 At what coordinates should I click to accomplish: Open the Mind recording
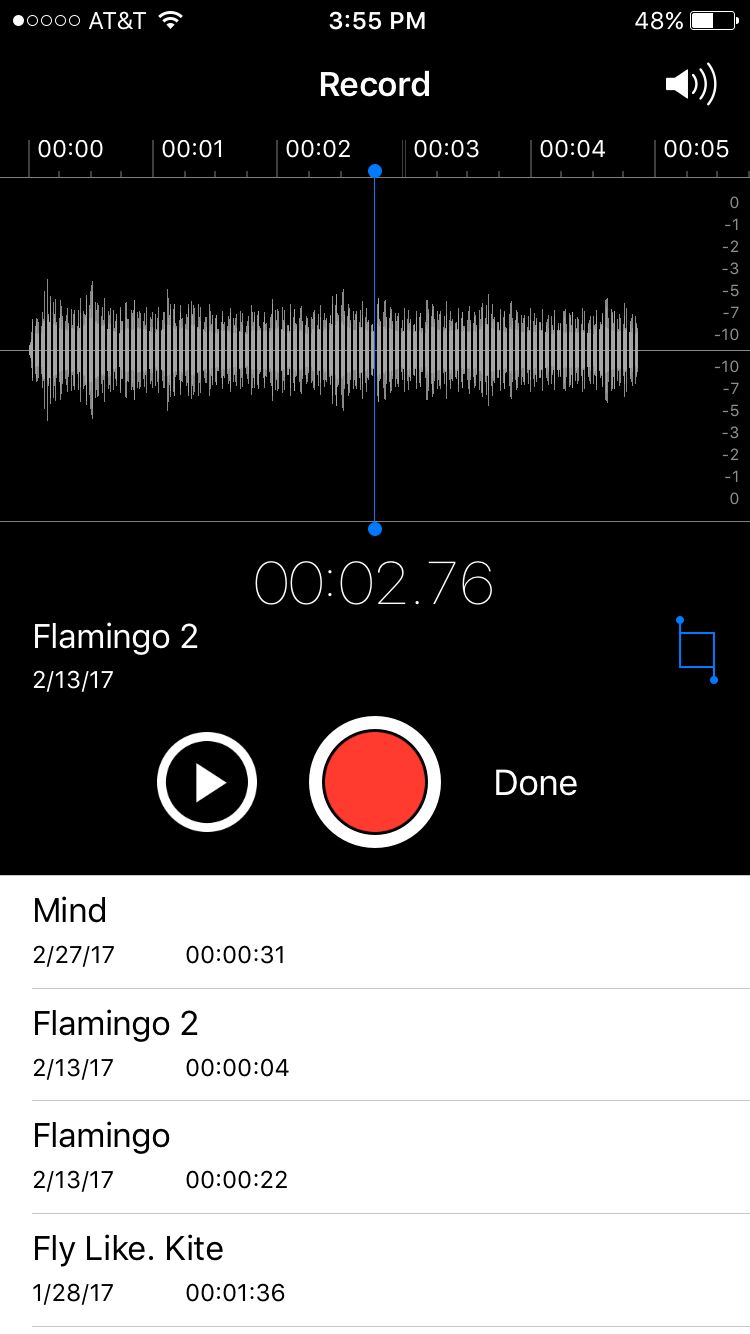tap(375, 932)
